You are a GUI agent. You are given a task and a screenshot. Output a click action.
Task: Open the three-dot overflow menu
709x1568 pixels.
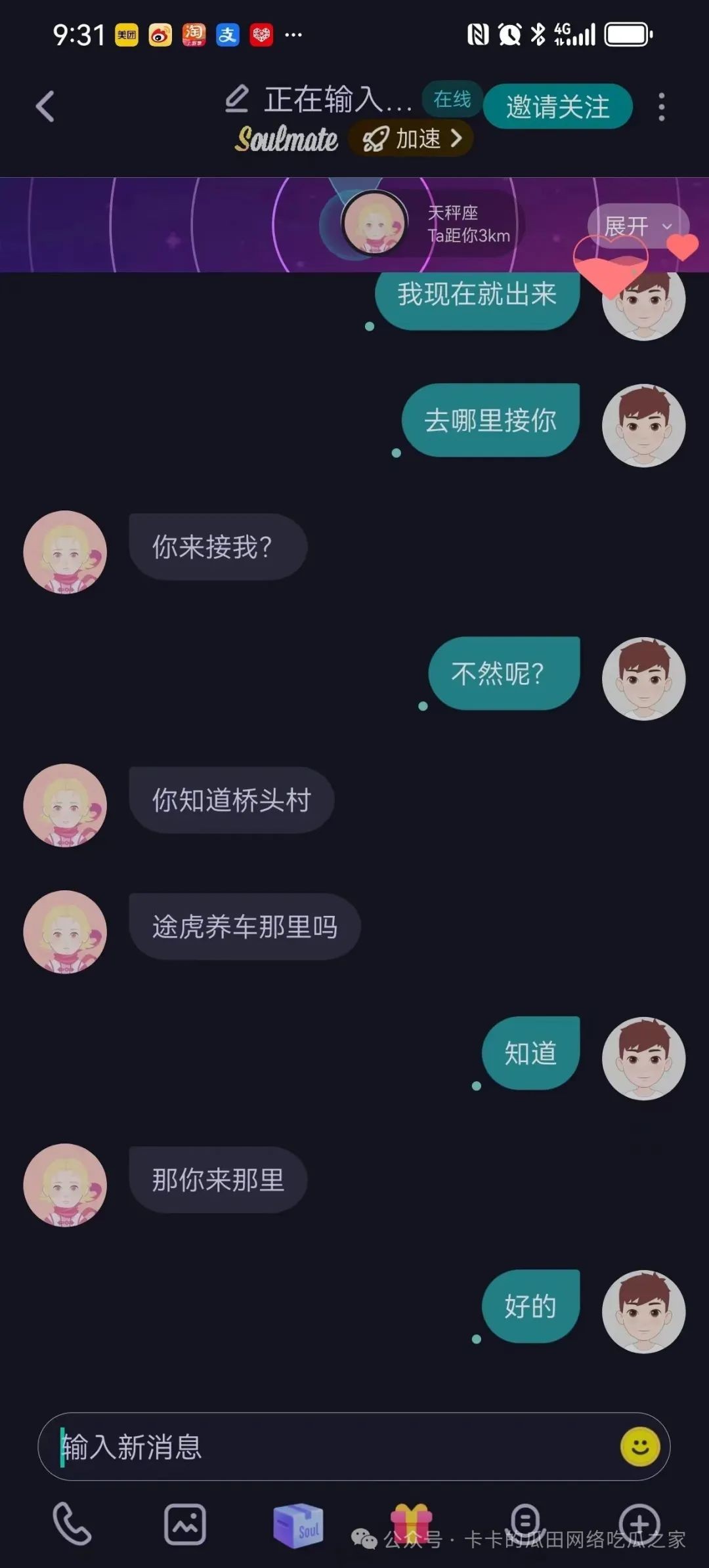(x=661, y=107)
